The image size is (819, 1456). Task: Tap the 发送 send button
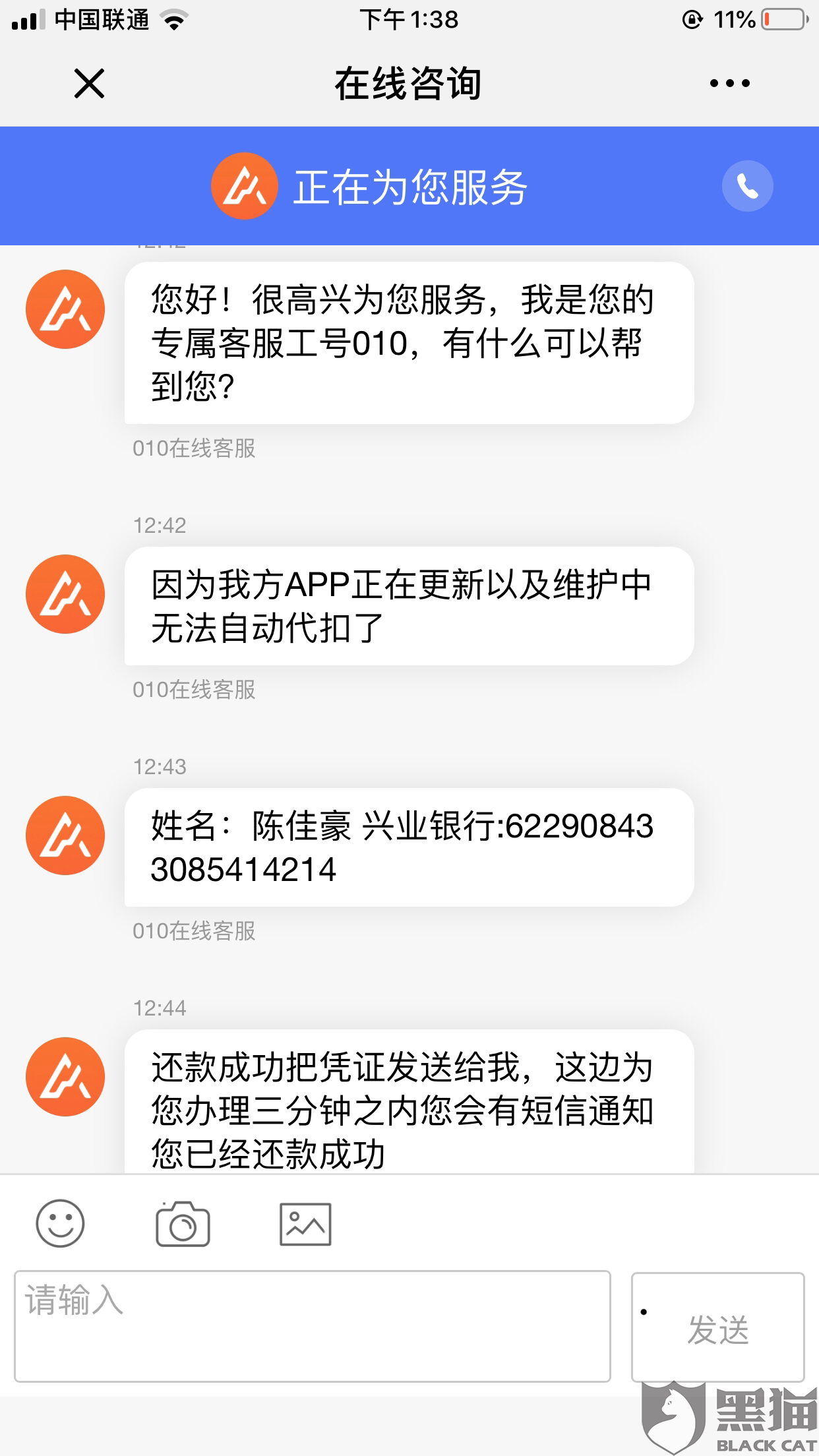717,1327
